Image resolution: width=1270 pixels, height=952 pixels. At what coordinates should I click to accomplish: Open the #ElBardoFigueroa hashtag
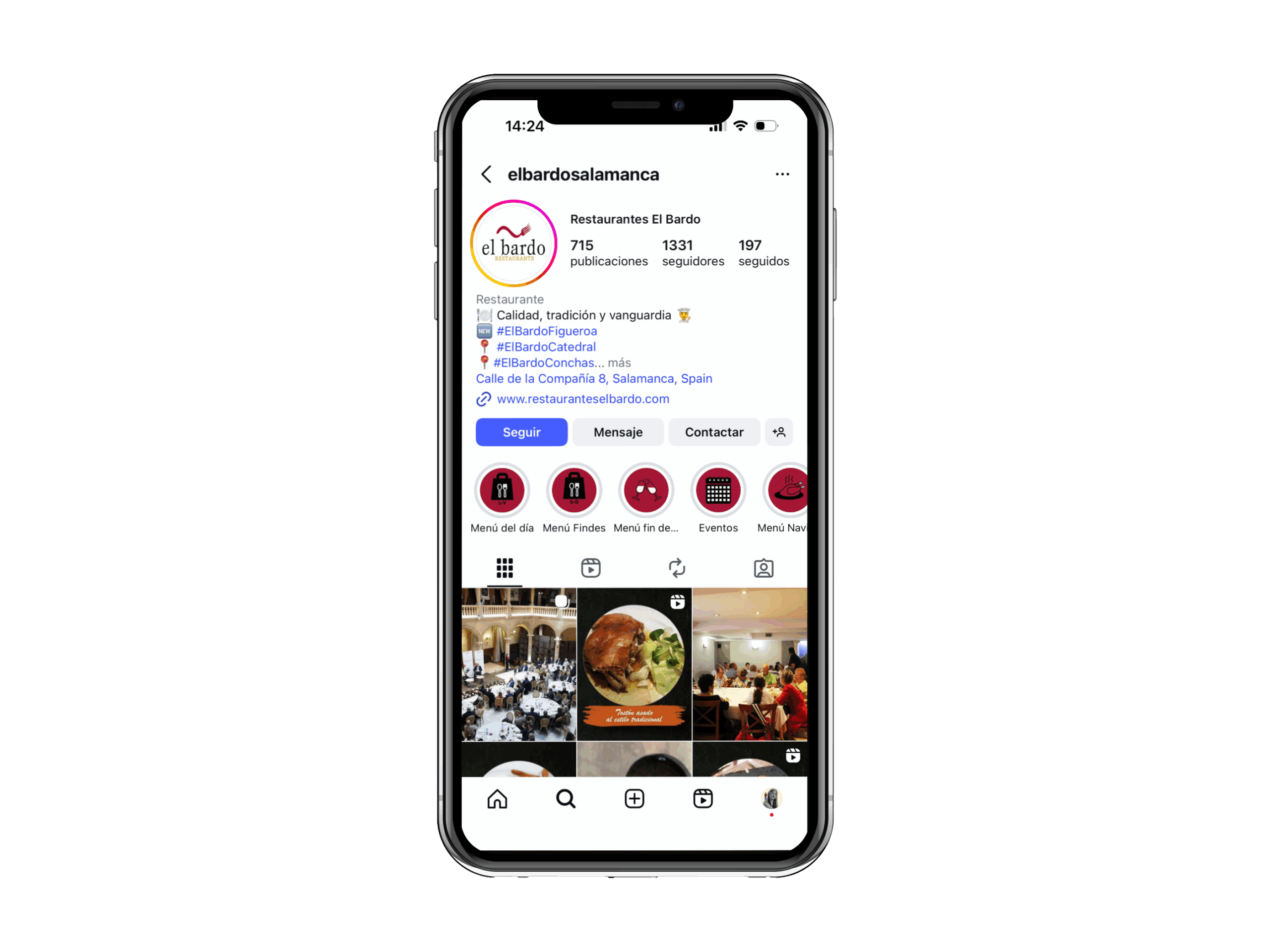pyautogui.click(x=546, y=331)
